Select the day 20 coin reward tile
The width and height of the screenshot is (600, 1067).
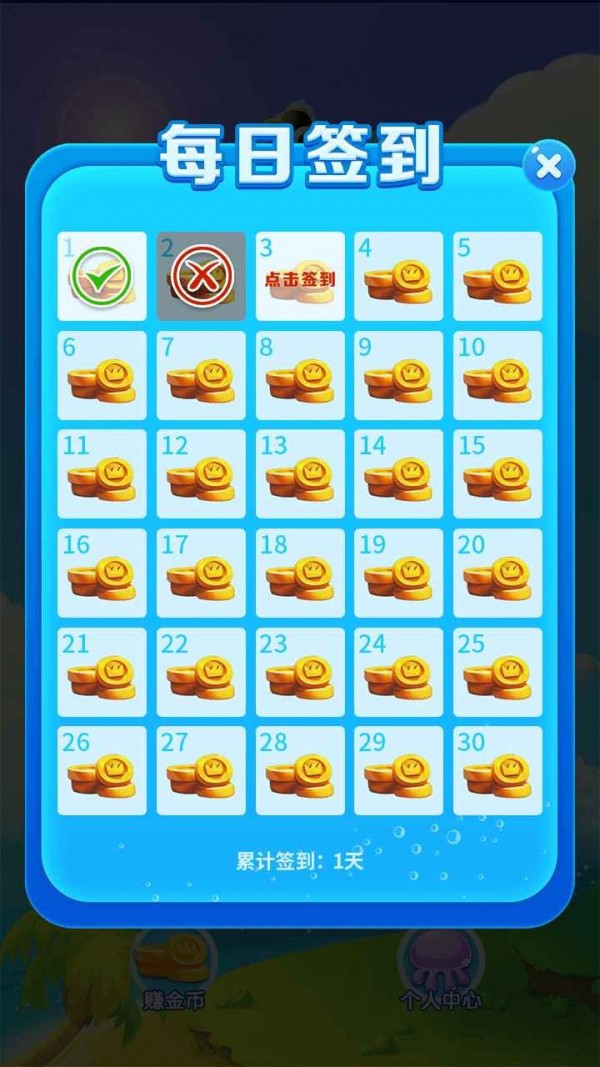[x=497, y=573]
